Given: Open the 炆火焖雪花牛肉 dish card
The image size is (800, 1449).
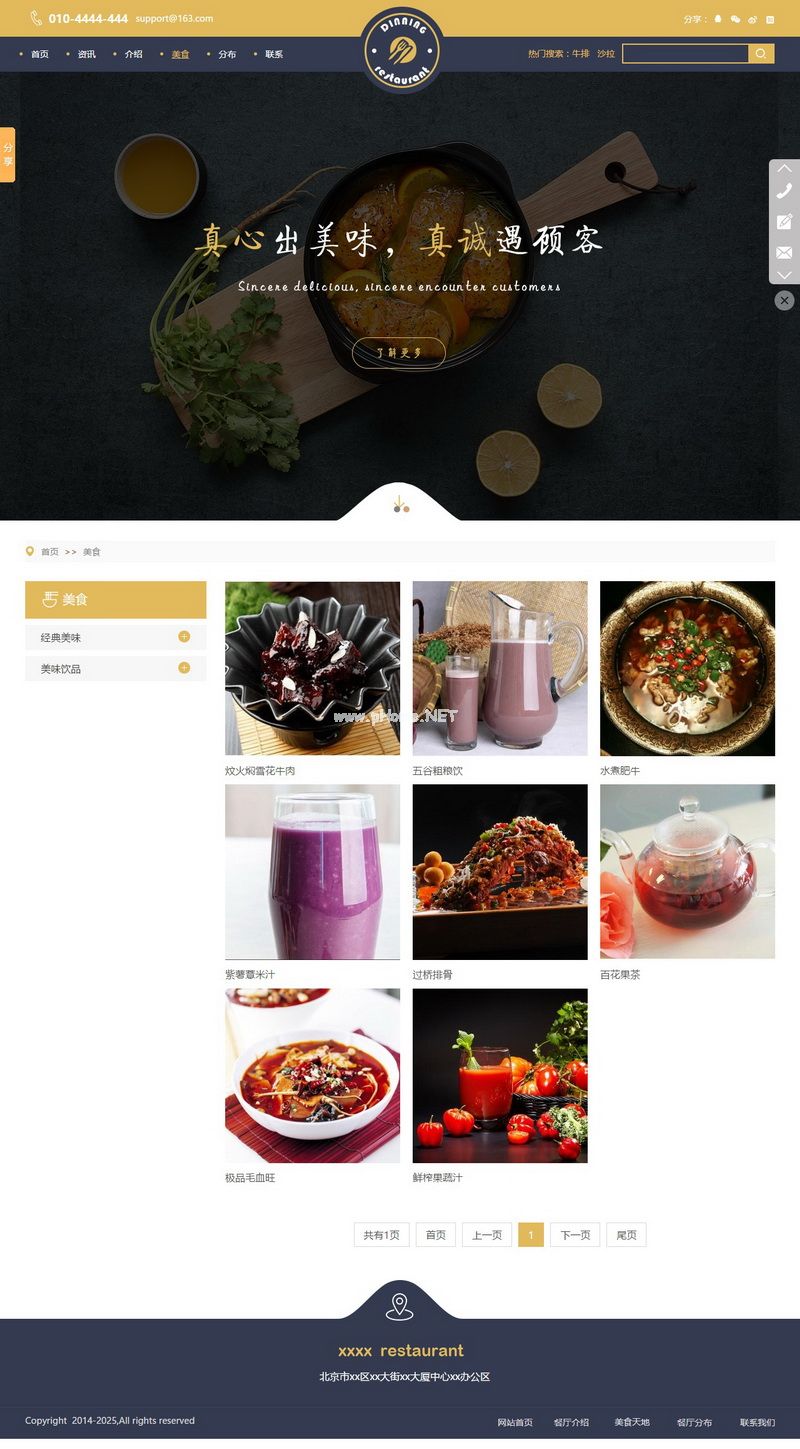Looking at the screenshot, I should (312, 668).
